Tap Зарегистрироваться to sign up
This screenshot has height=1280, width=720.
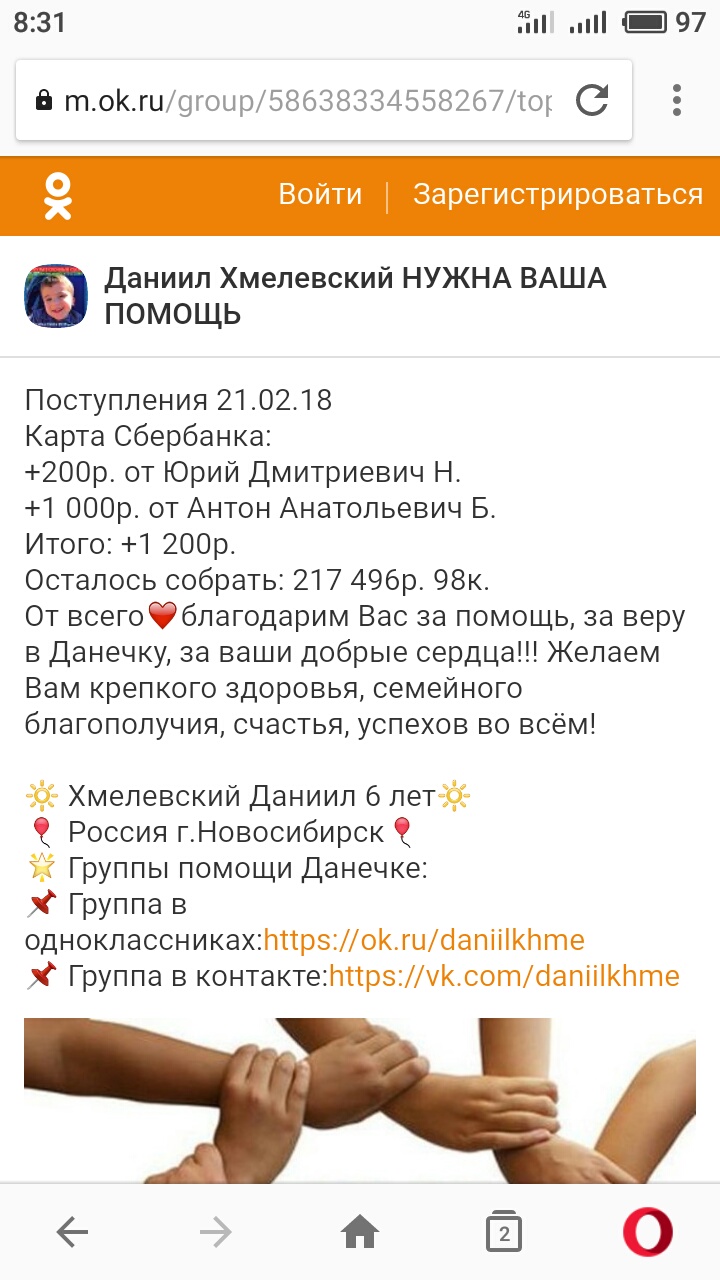(x=557, y=194)
